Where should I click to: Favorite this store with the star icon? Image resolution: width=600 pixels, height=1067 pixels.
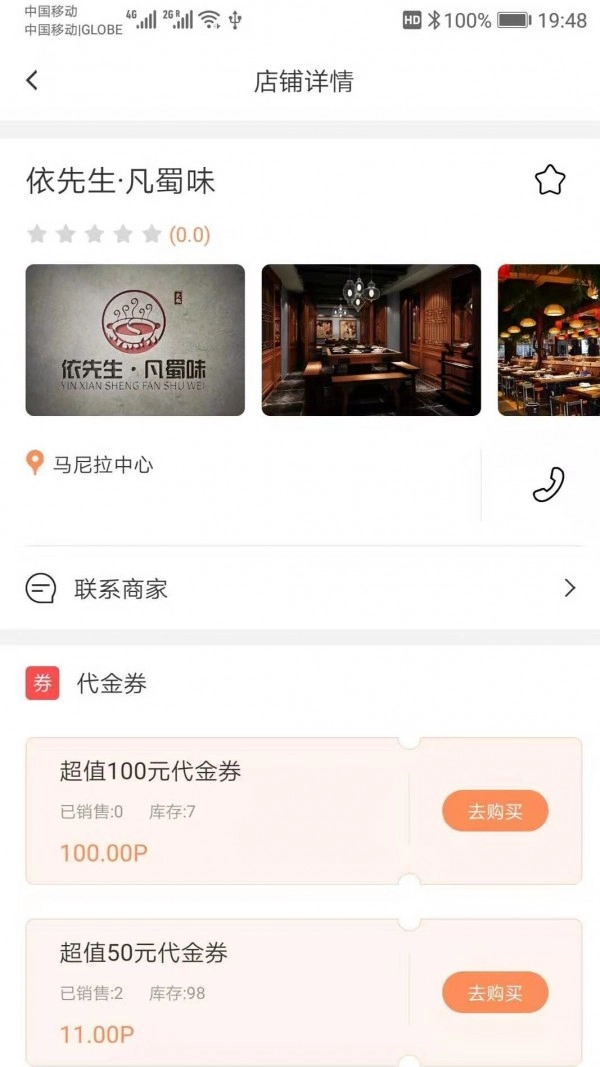pyautogui.click(x=549, y=180)
